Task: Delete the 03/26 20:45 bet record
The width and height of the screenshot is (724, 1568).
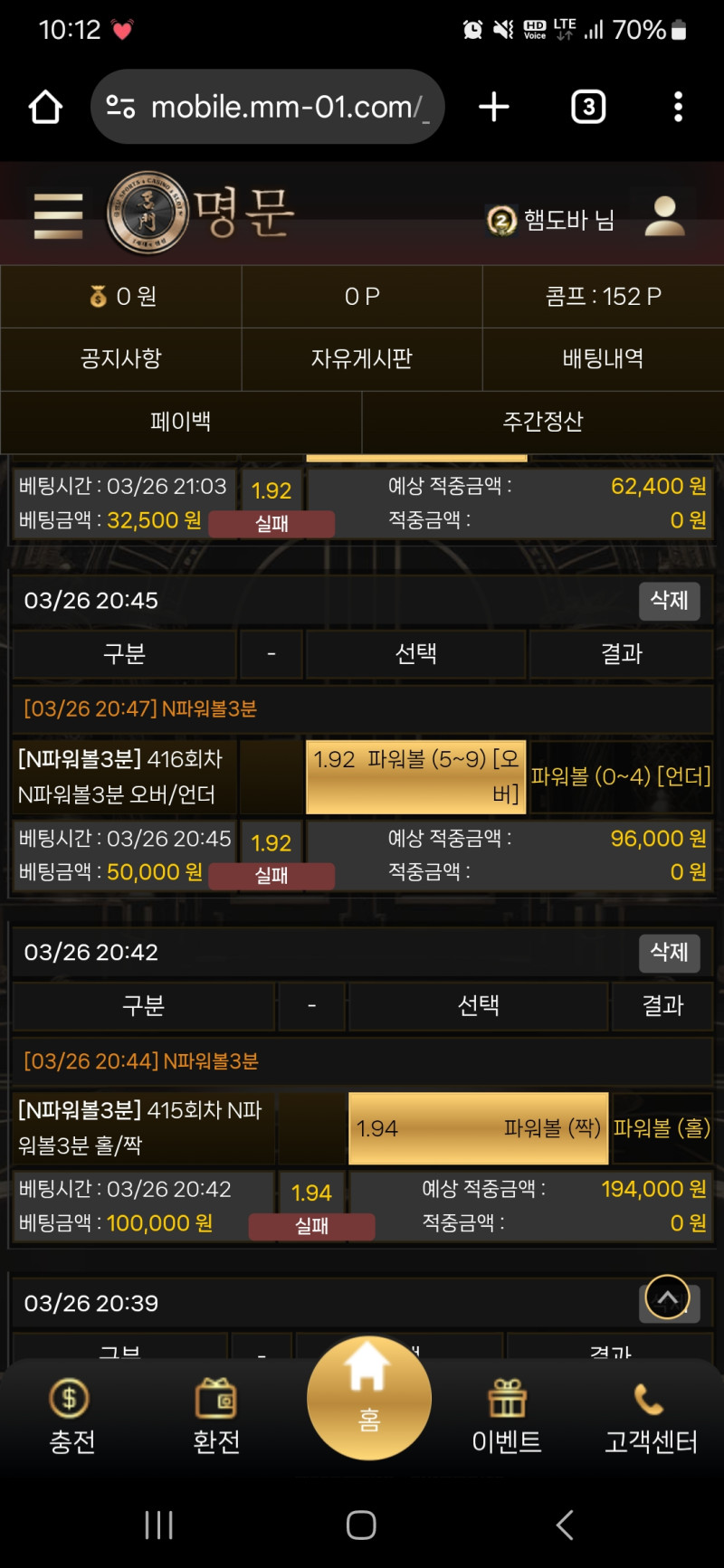Action: (669, 601)
